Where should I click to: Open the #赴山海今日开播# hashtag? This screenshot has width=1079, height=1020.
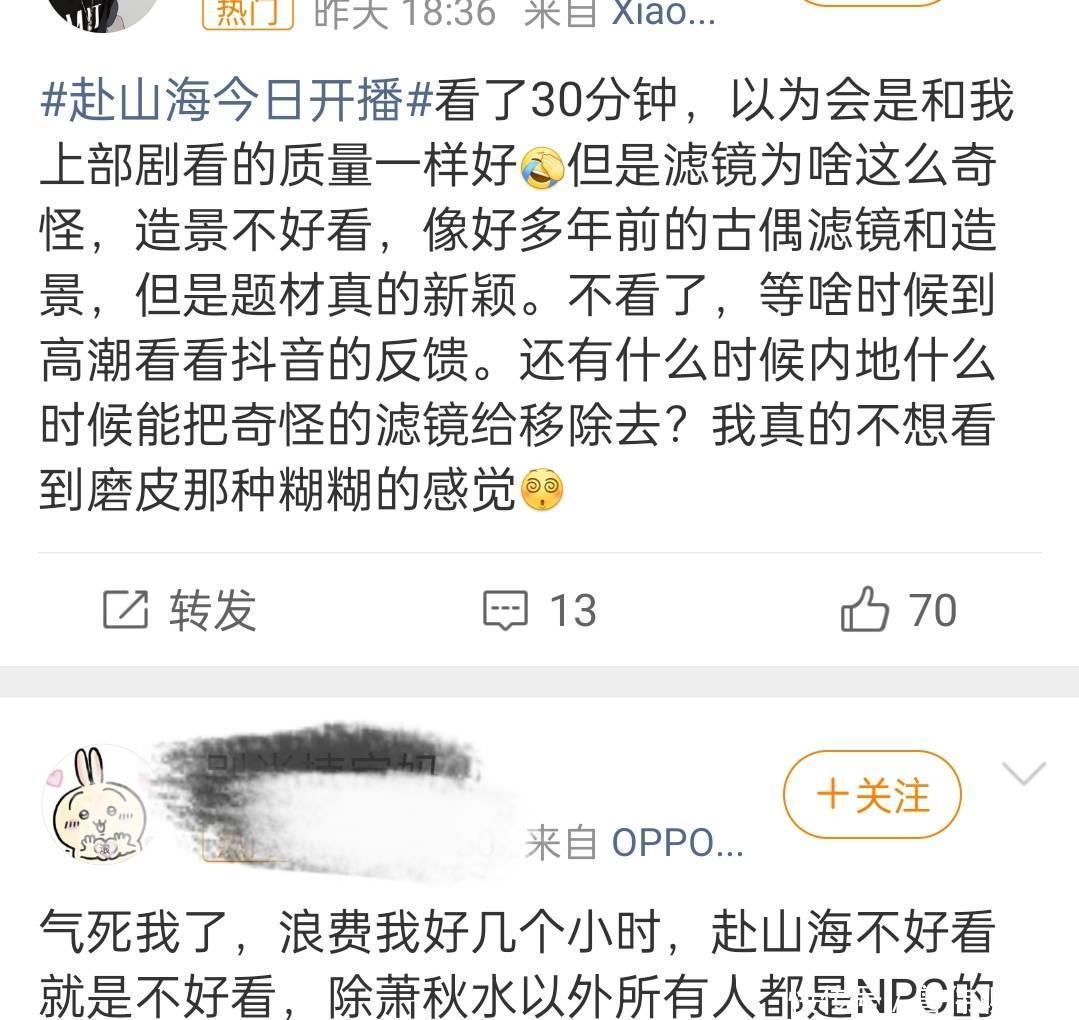click(237, 102)
